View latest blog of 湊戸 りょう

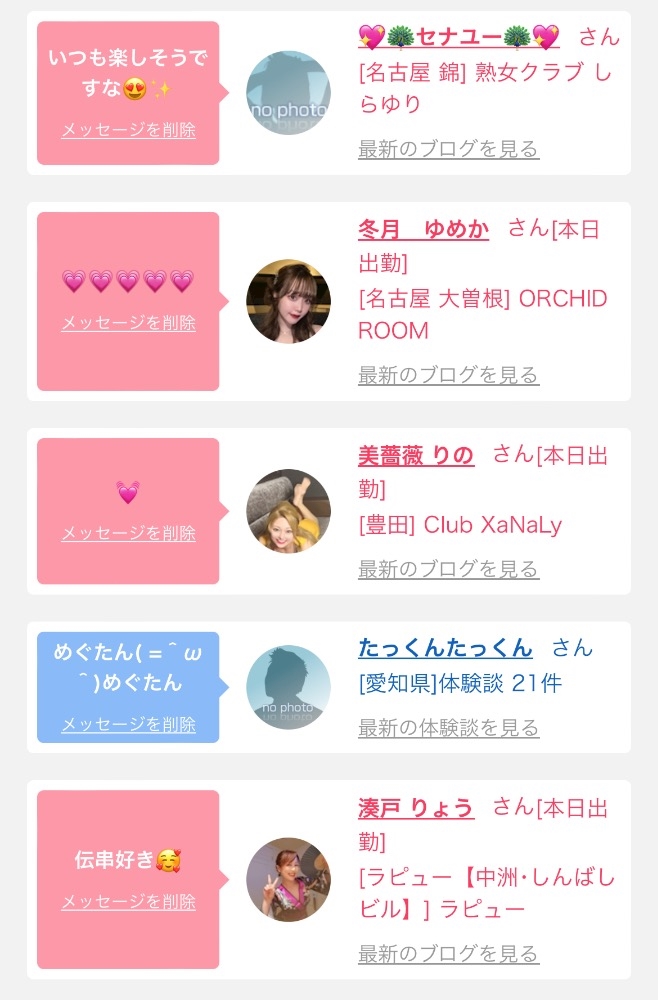pyautogui.click(x=449, y=954)
